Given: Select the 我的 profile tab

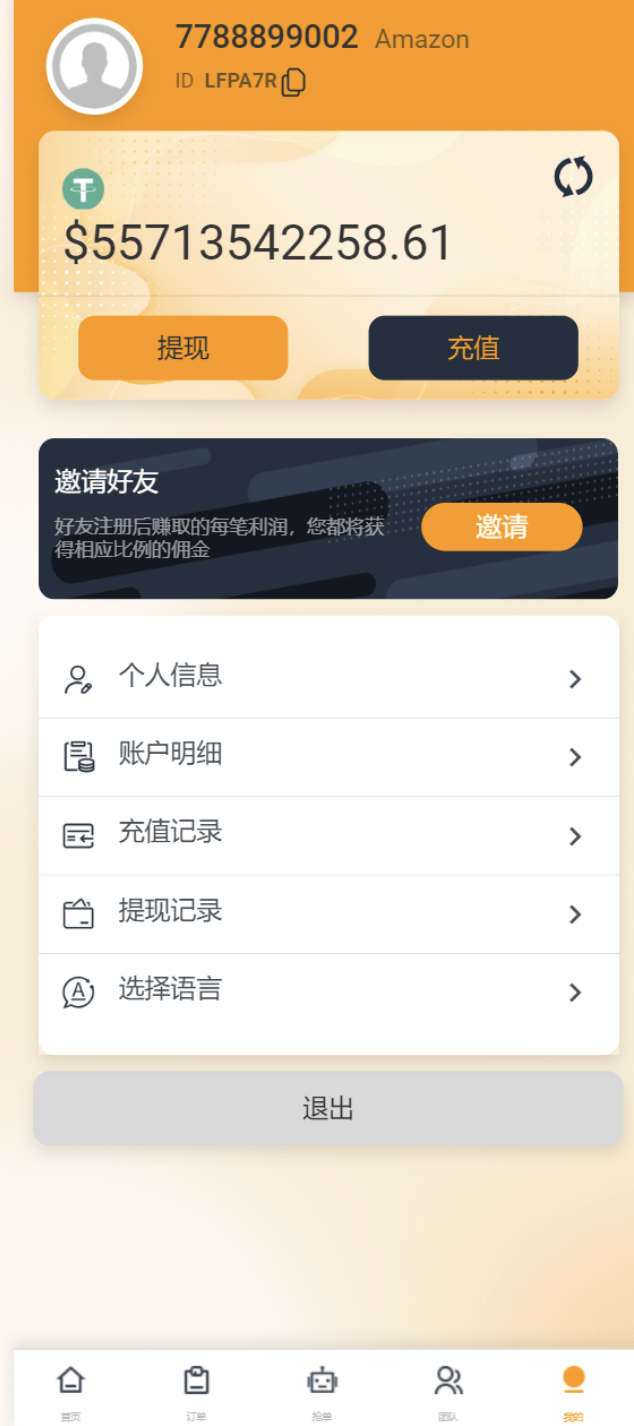Looking at the screenshot, I should 573,1388.
